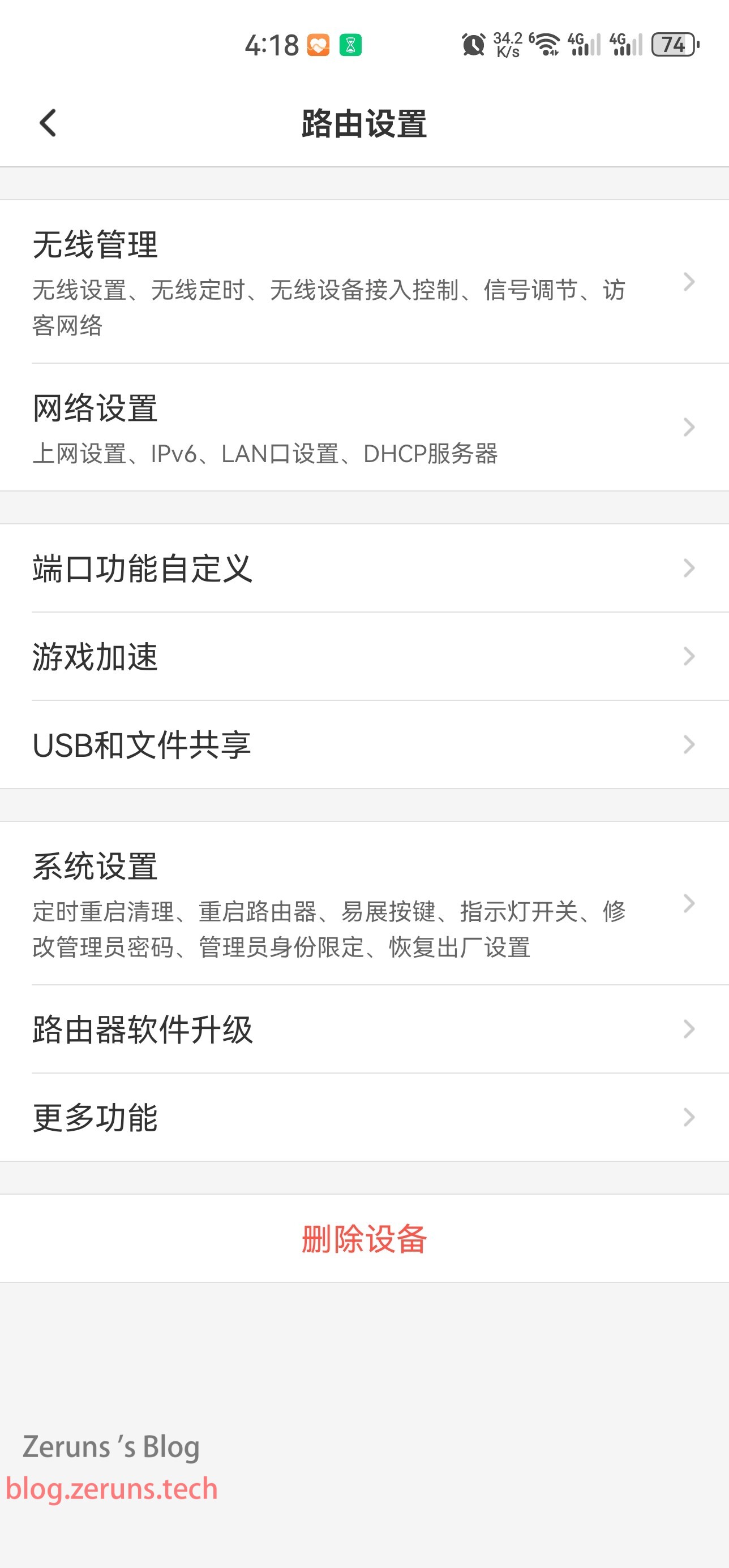Go back using the top-left arrow

coord(48,123)
